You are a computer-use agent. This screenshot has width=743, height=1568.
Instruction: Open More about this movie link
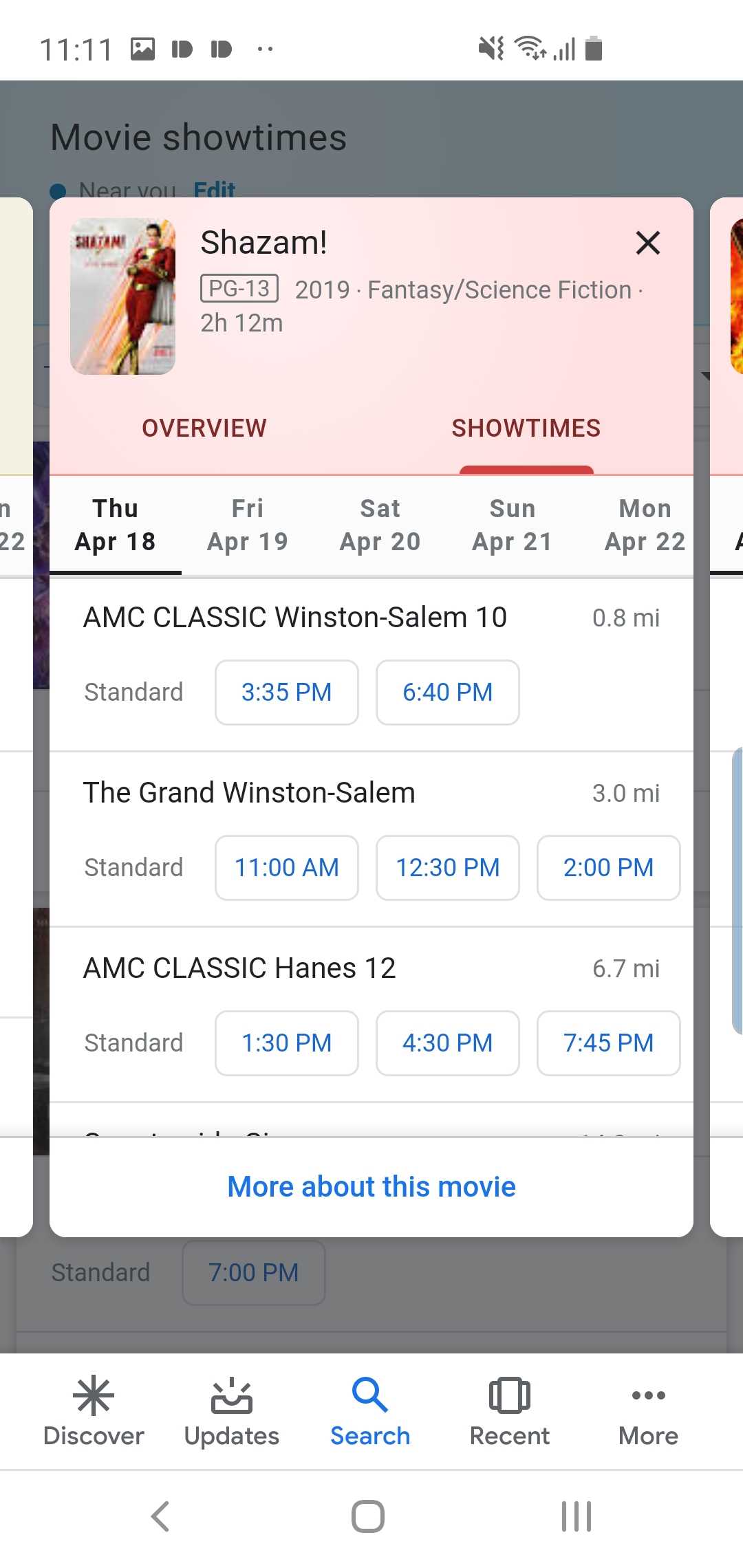tap(371, 1186)
